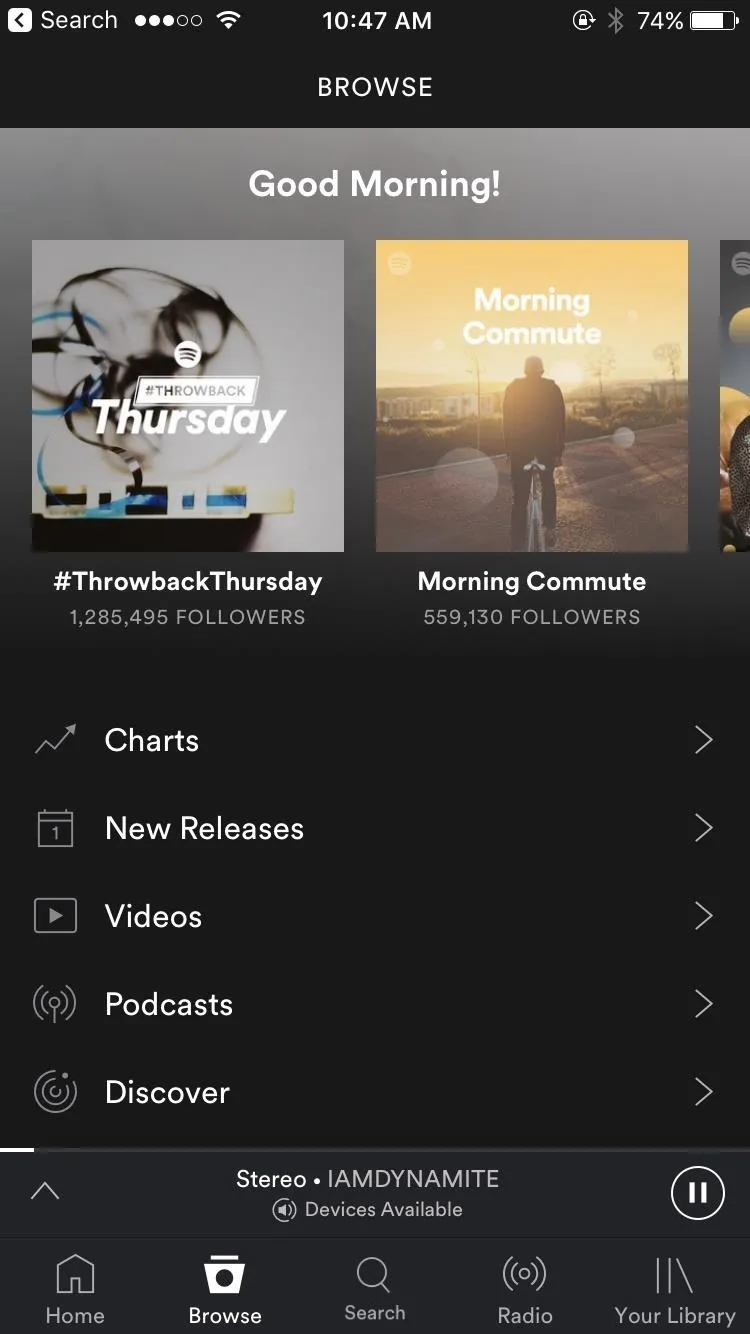This screenshot has height=1334, width=750.
Task: Expand the now playing bar
Action: pos(45,1191)
